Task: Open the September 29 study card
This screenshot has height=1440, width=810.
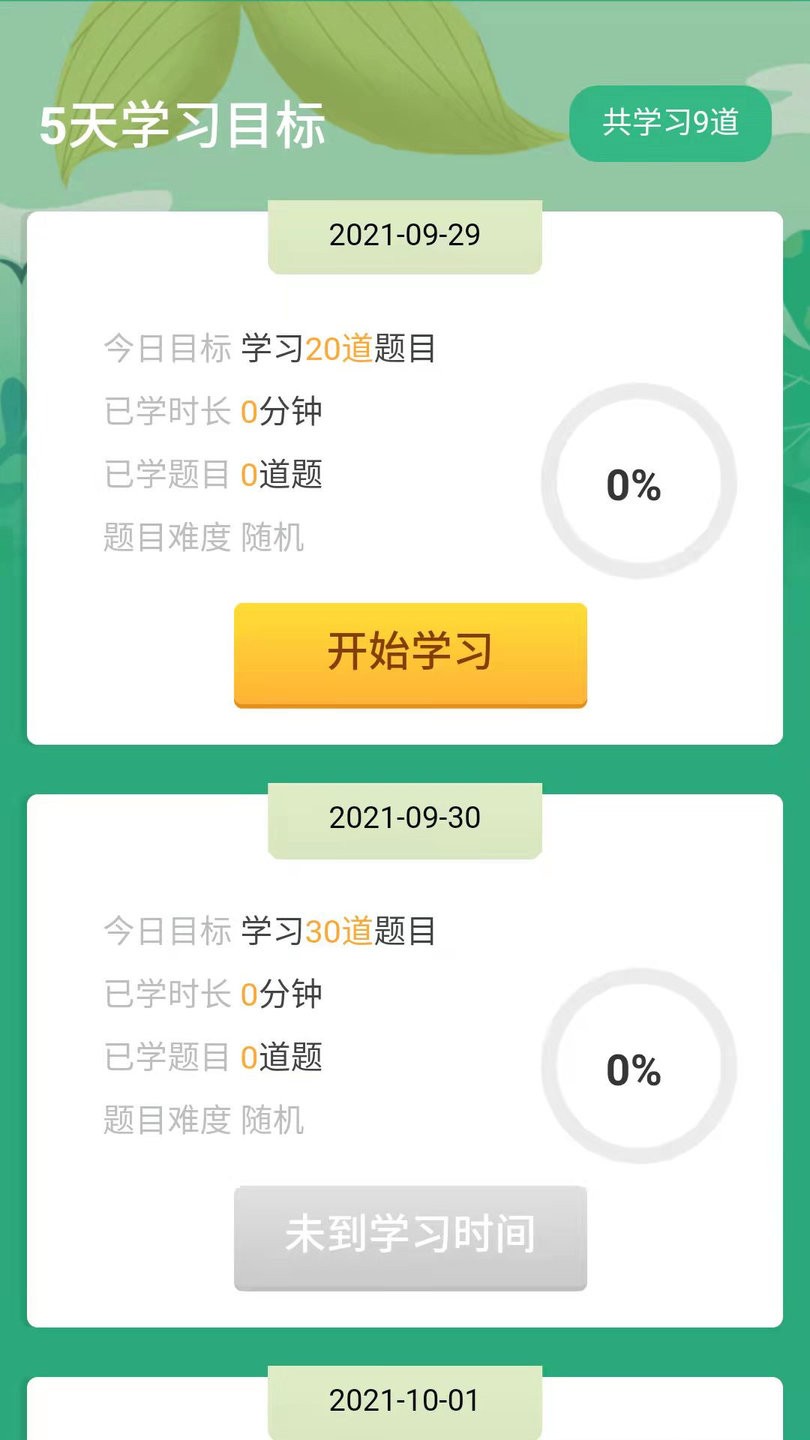Action: [405, 470]
